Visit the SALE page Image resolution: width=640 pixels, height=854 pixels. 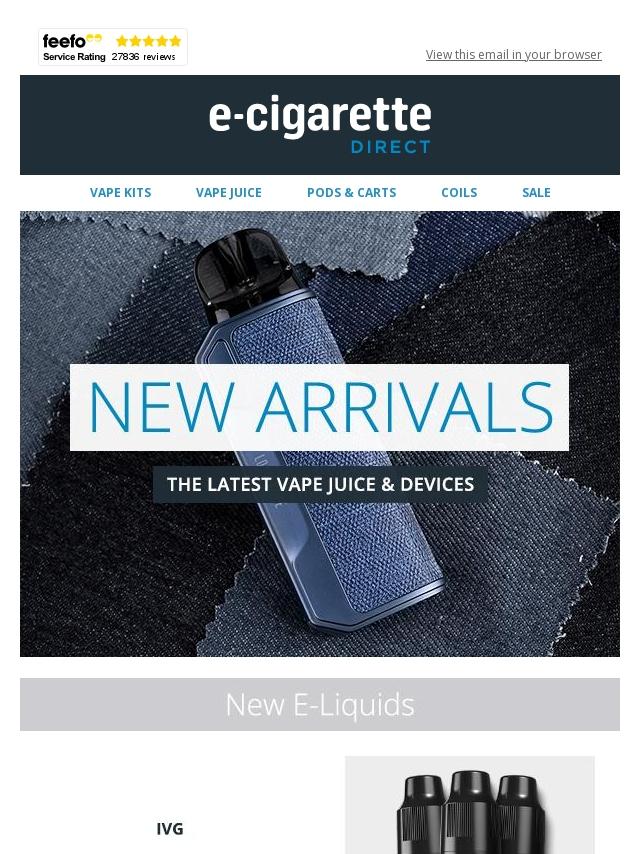(x=536, y=193)
